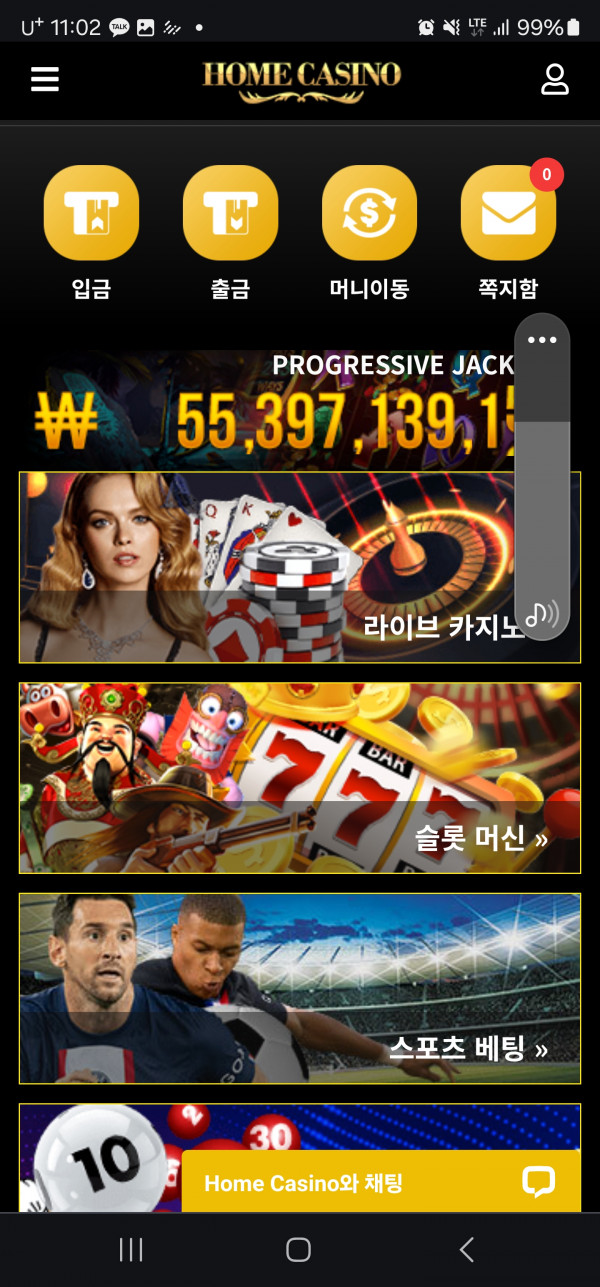This screenshot has height=1287, width=600.
Task: Go to the home screen
Action: pyautogui.click(x=298, y=1249)
